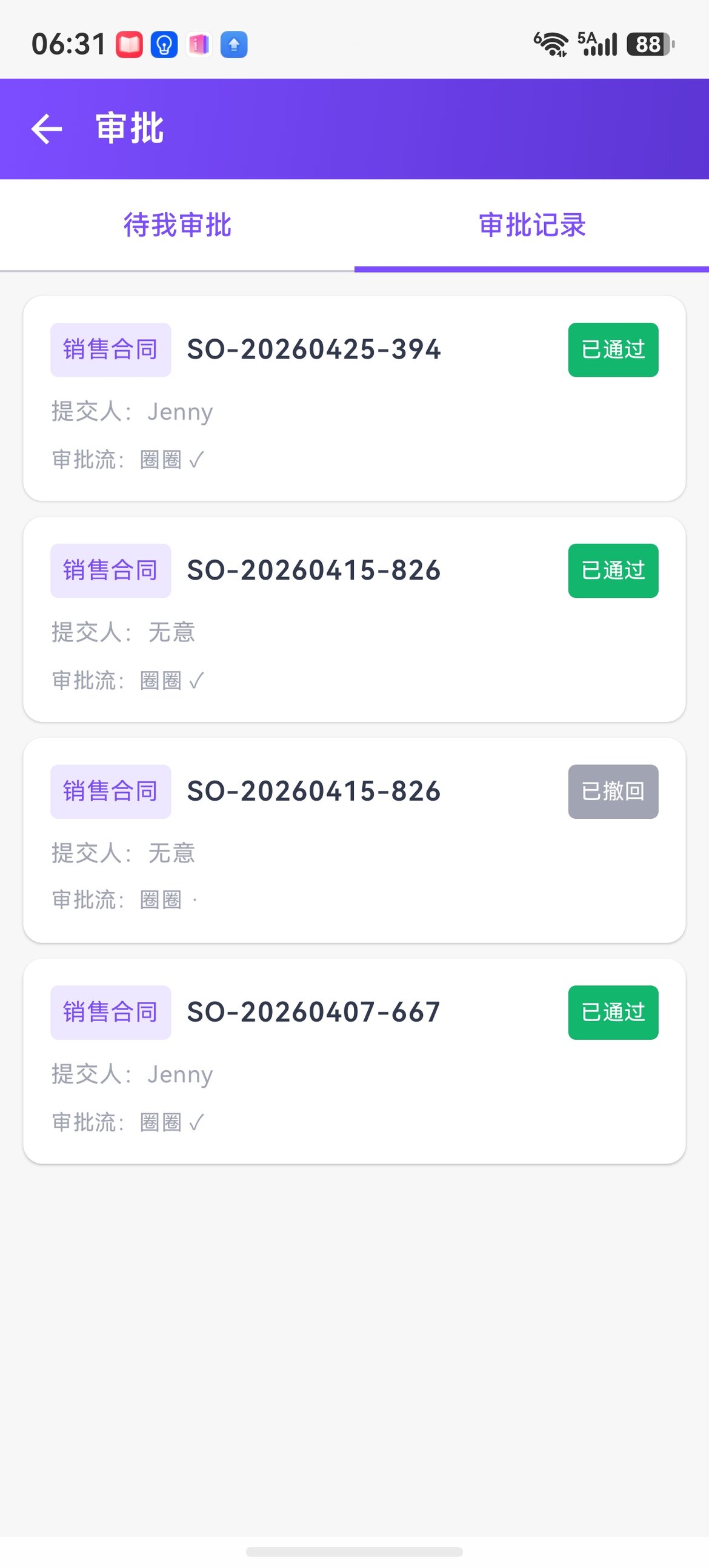Tap the 已通过 badge on SO-20260407-667

pyautogui.click(x=613, y=1012)
